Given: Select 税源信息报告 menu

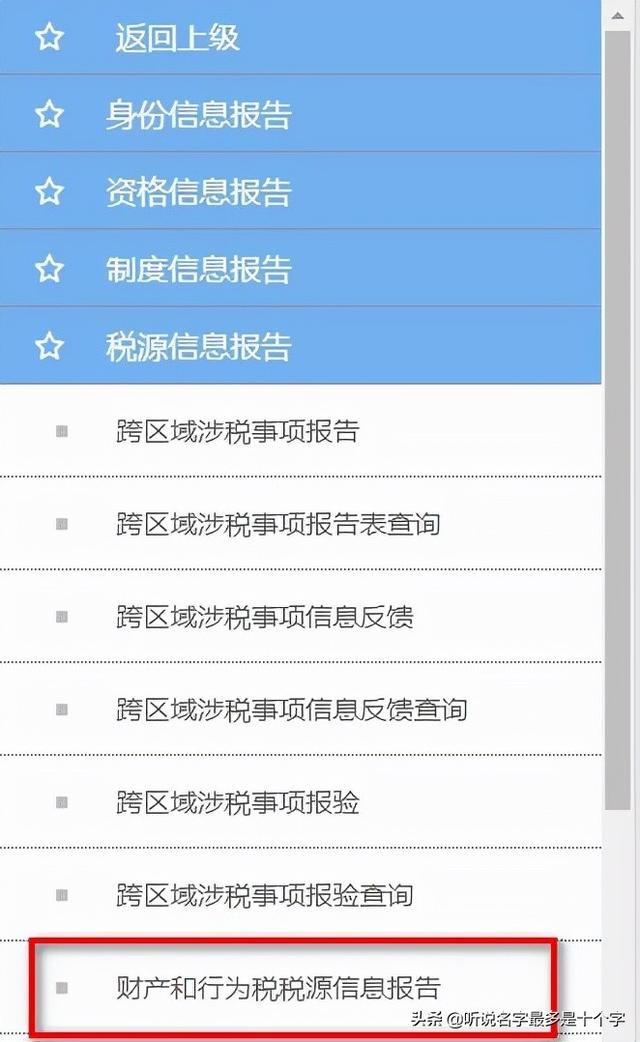Looking at the screenshot, I should point(300,345).
